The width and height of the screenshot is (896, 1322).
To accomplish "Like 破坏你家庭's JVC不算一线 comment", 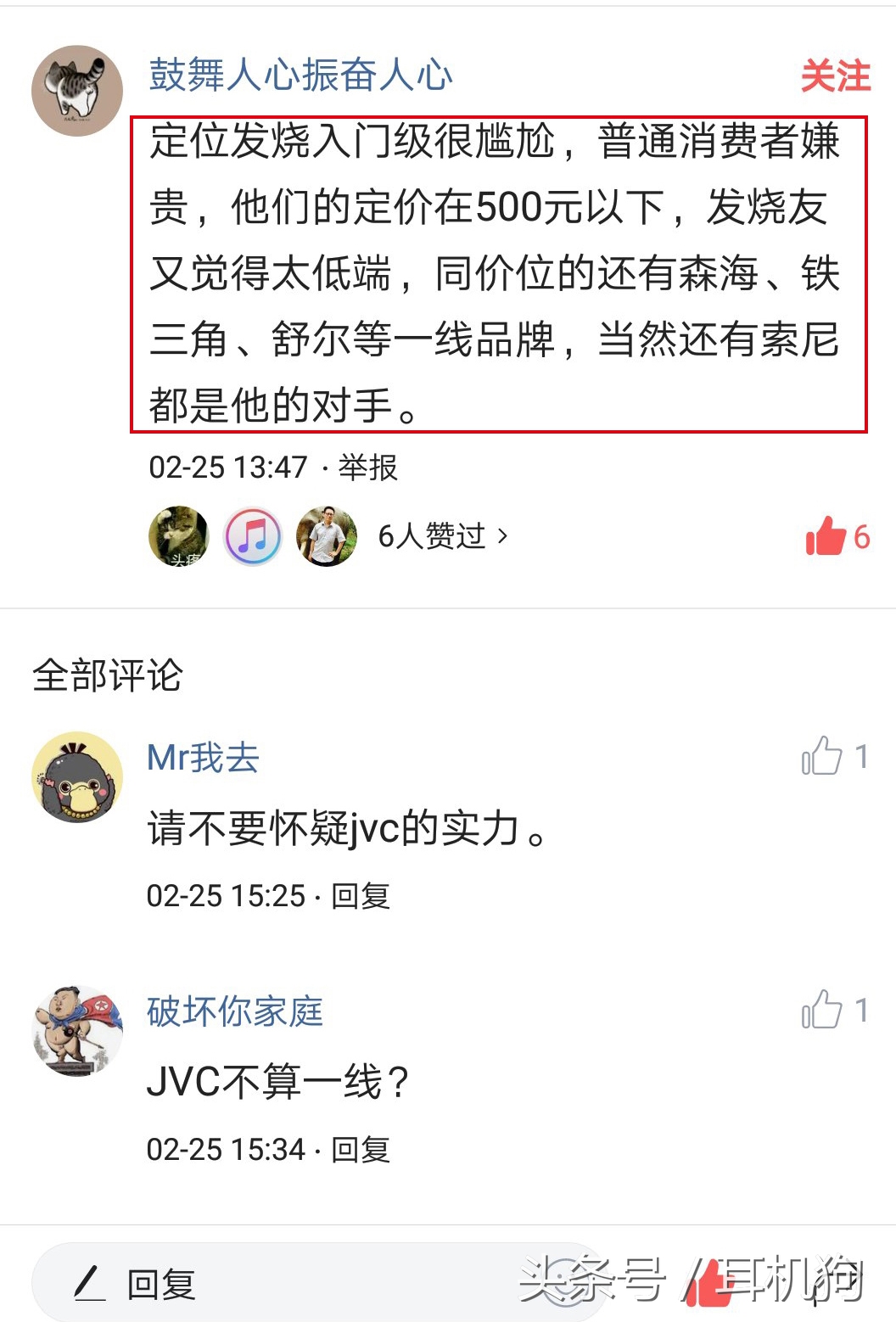I will coord(826,1010).
